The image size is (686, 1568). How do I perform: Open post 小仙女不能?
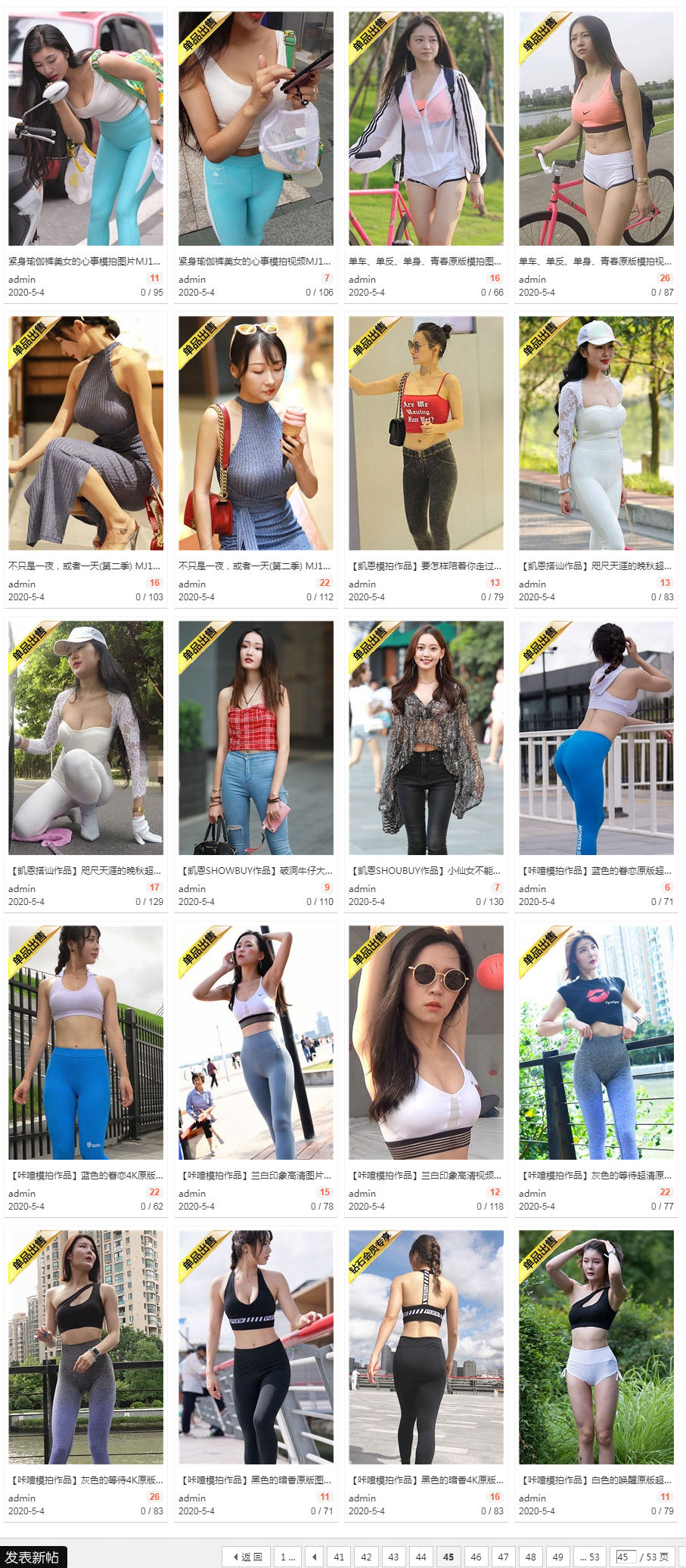(425, 870)
